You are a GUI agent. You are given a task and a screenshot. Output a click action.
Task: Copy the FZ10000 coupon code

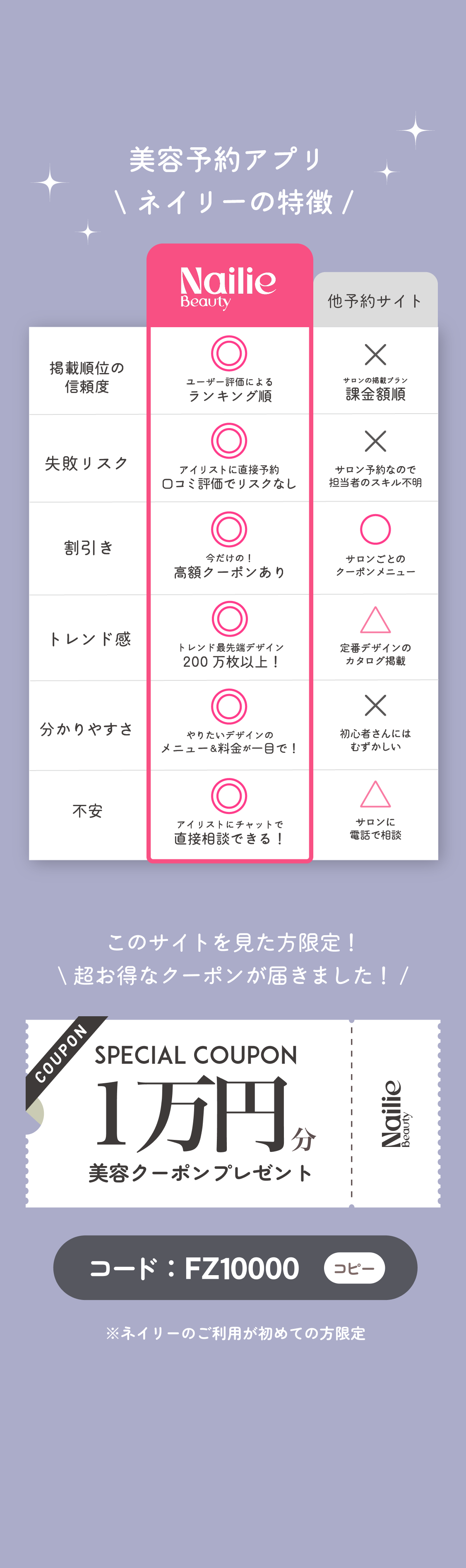point(354,1268)
